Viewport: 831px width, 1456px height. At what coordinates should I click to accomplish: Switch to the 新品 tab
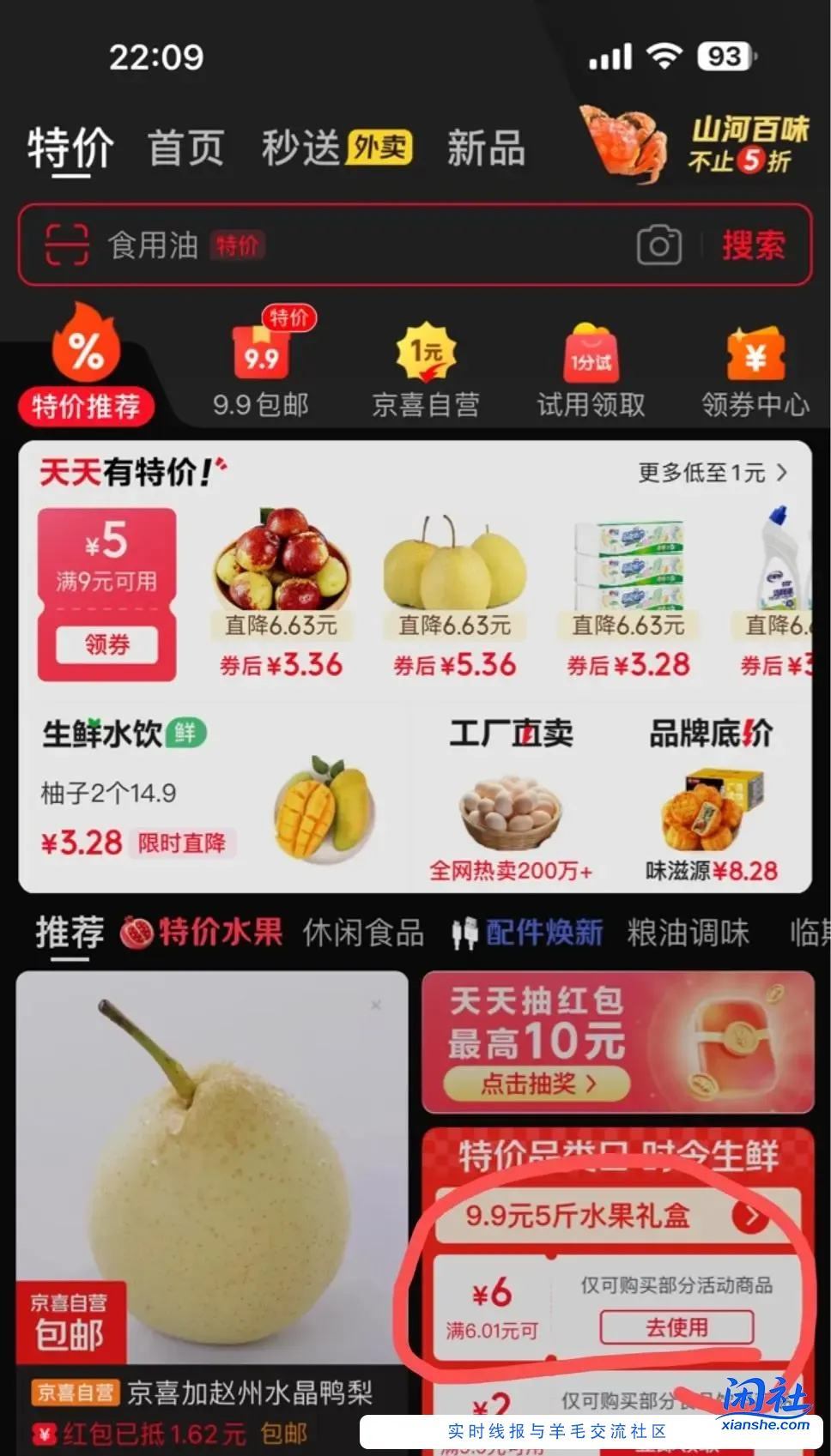(x=485, y=148)
